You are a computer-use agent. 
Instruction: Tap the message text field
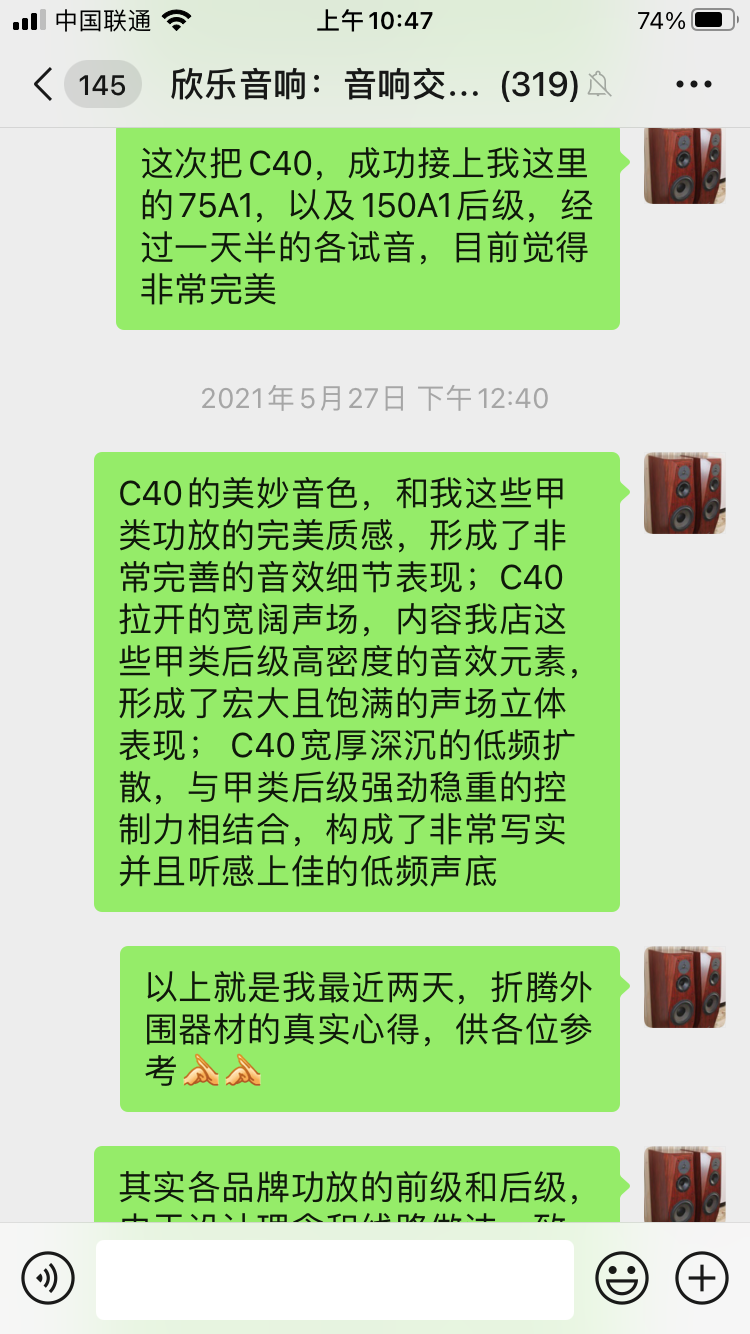[335, 1279]
